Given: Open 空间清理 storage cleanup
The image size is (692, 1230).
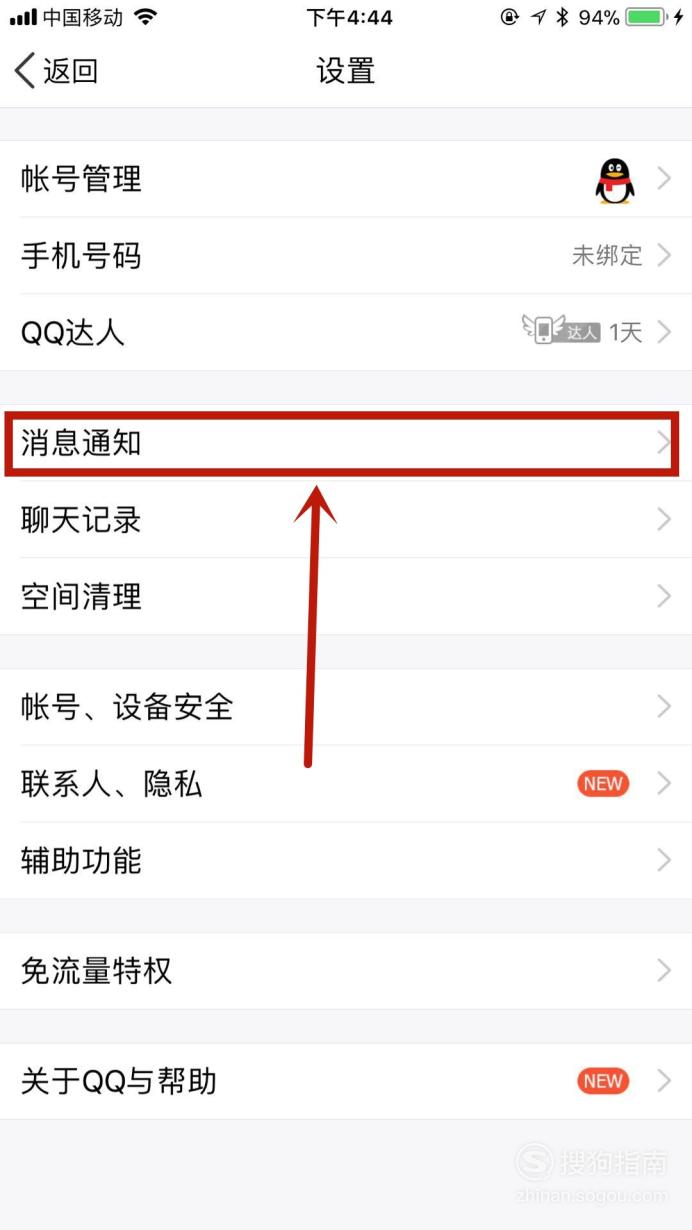Looking at the screenshot, I should (x=346, y=597).
